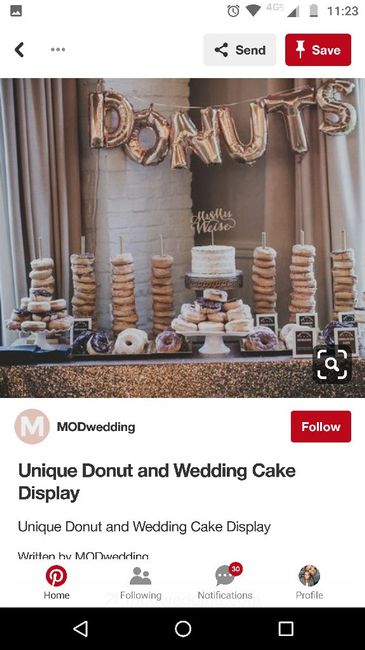Viewport: 365px width, 650px height.
Task: Open the three-dot more options menu
Action: point(58,50)
